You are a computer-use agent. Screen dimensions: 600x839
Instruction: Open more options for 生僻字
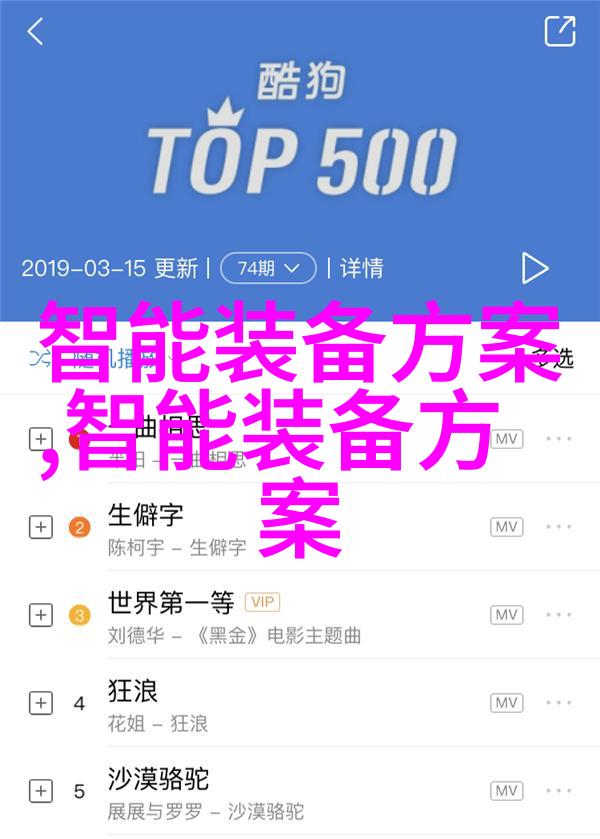pos(559,527)
